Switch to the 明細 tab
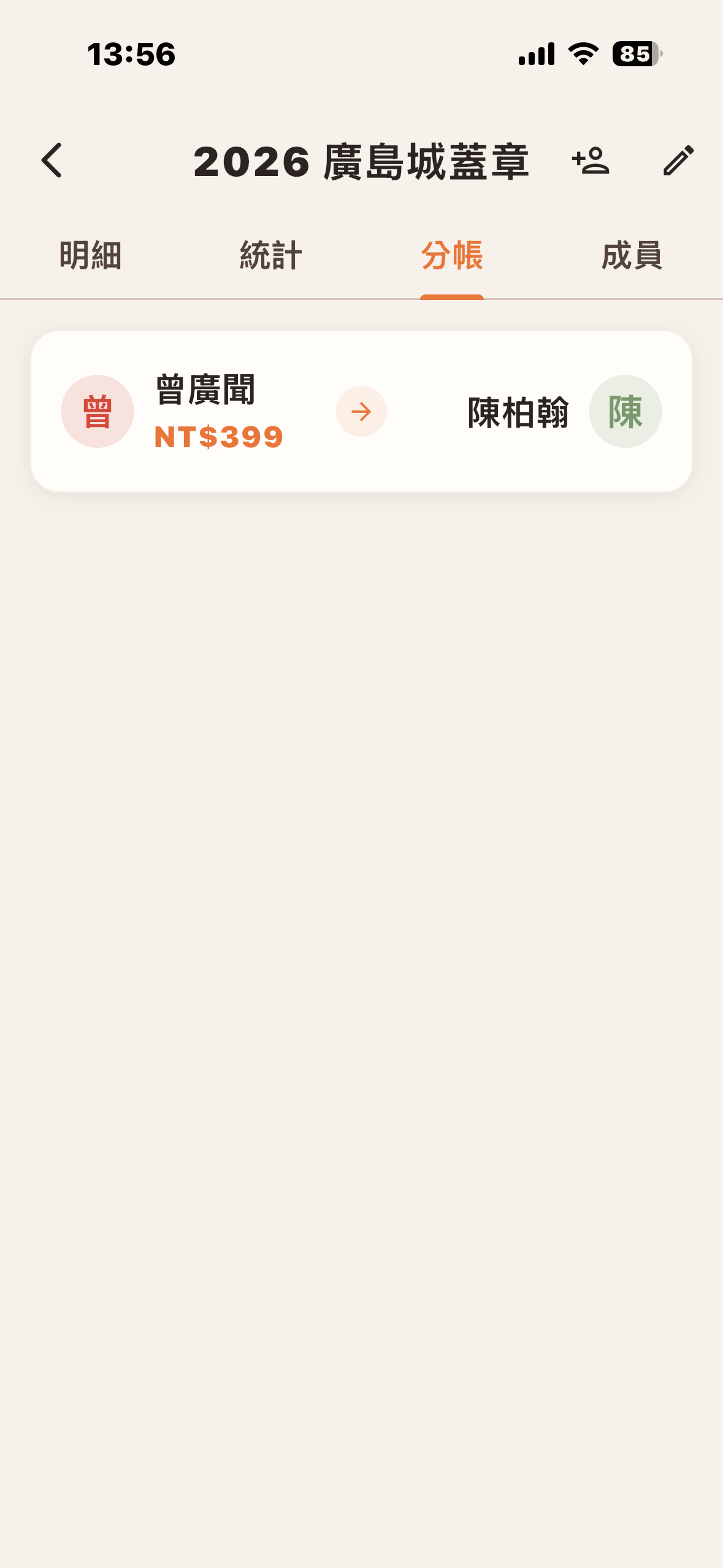The height and width of the screenshot is (1568, 723). [90, 256]
